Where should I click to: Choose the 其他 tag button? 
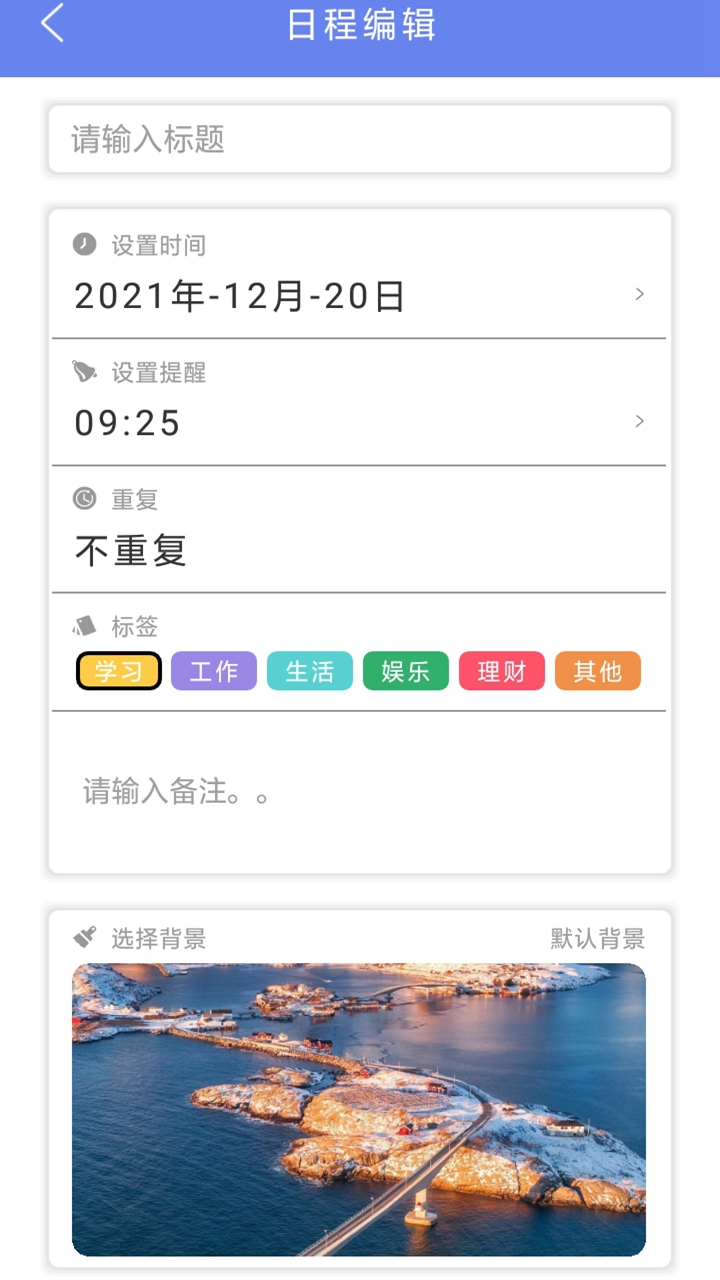coord(597,671)
